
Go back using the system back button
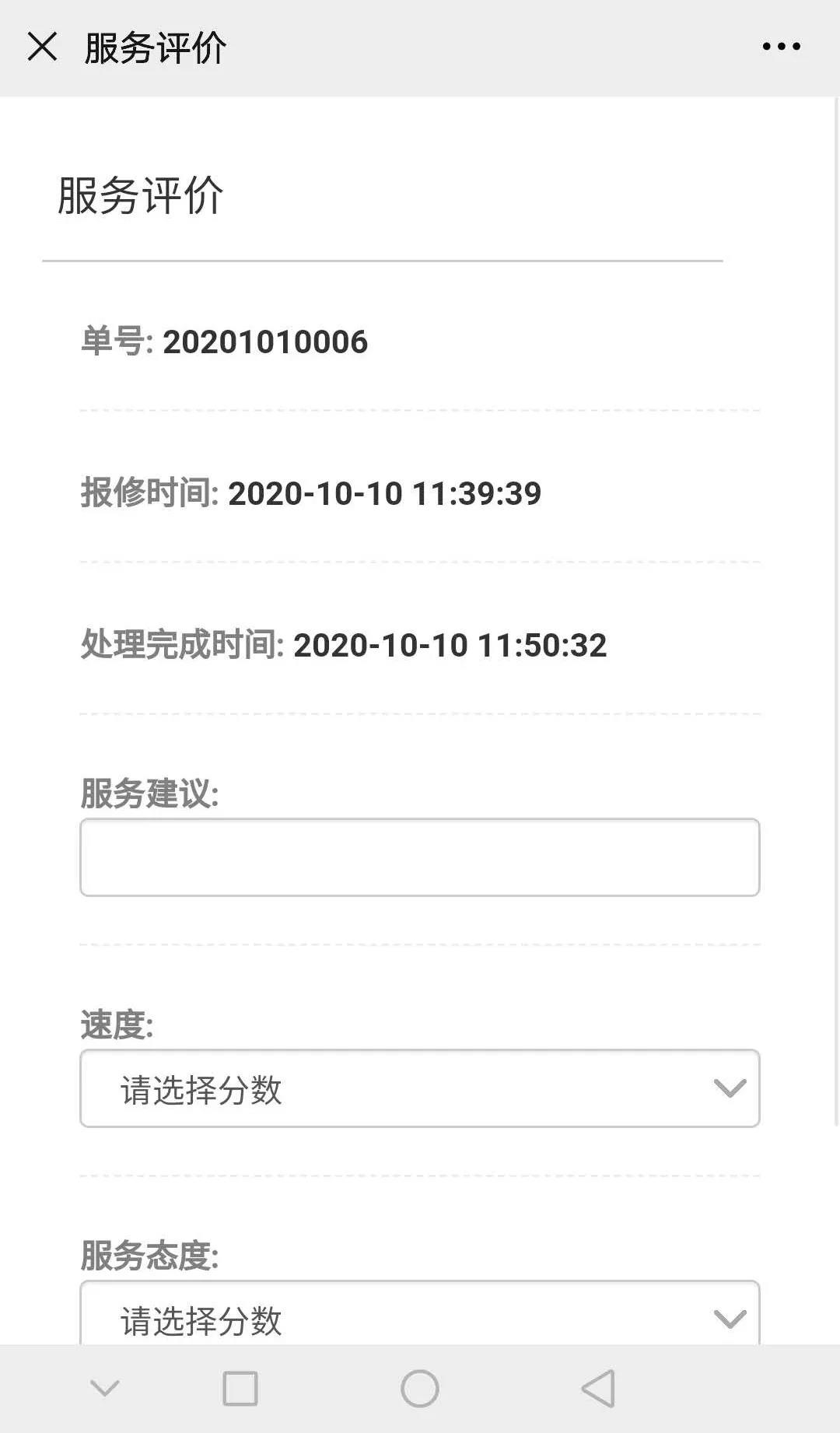(x=598, y=1389)
